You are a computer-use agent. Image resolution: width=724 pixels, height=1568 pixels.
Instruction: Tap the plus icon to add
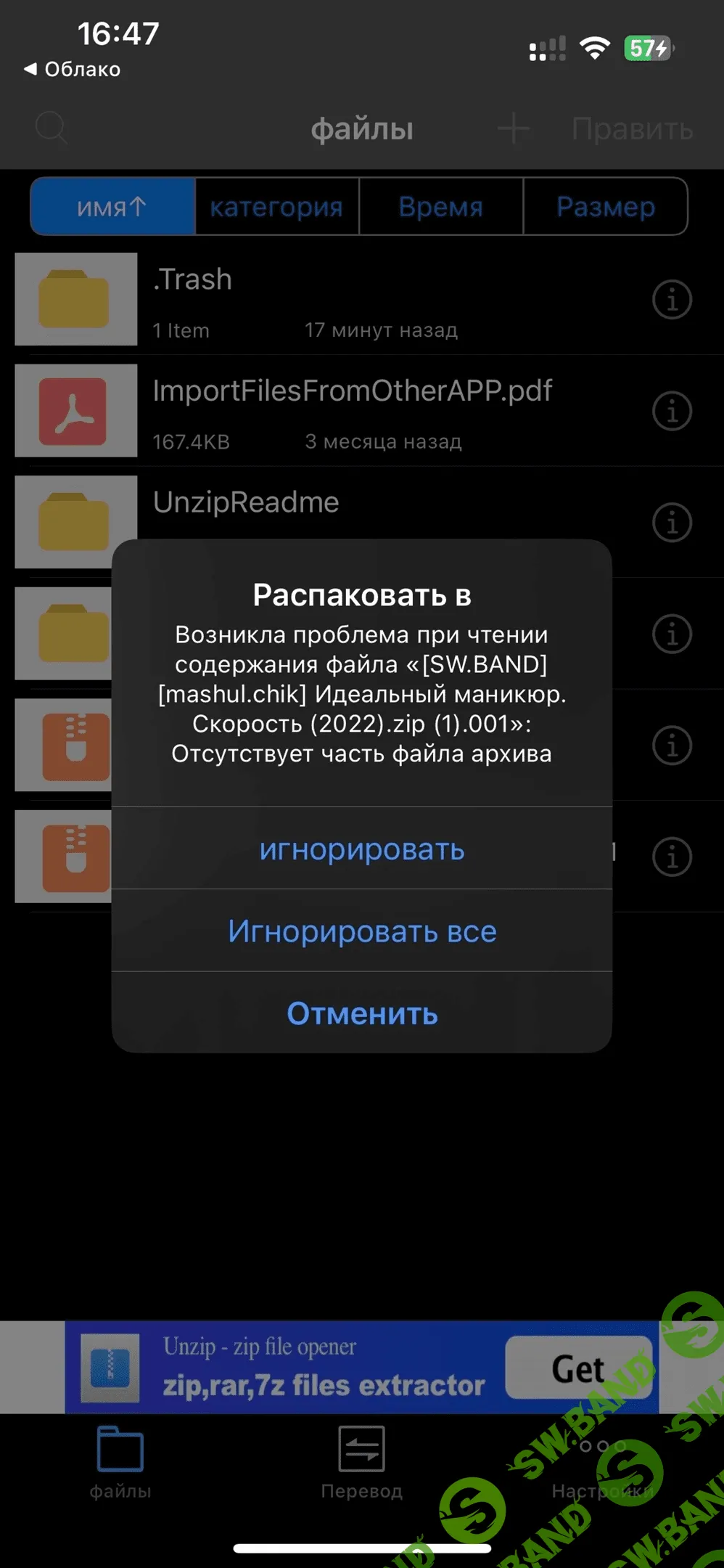coord(514,128)
